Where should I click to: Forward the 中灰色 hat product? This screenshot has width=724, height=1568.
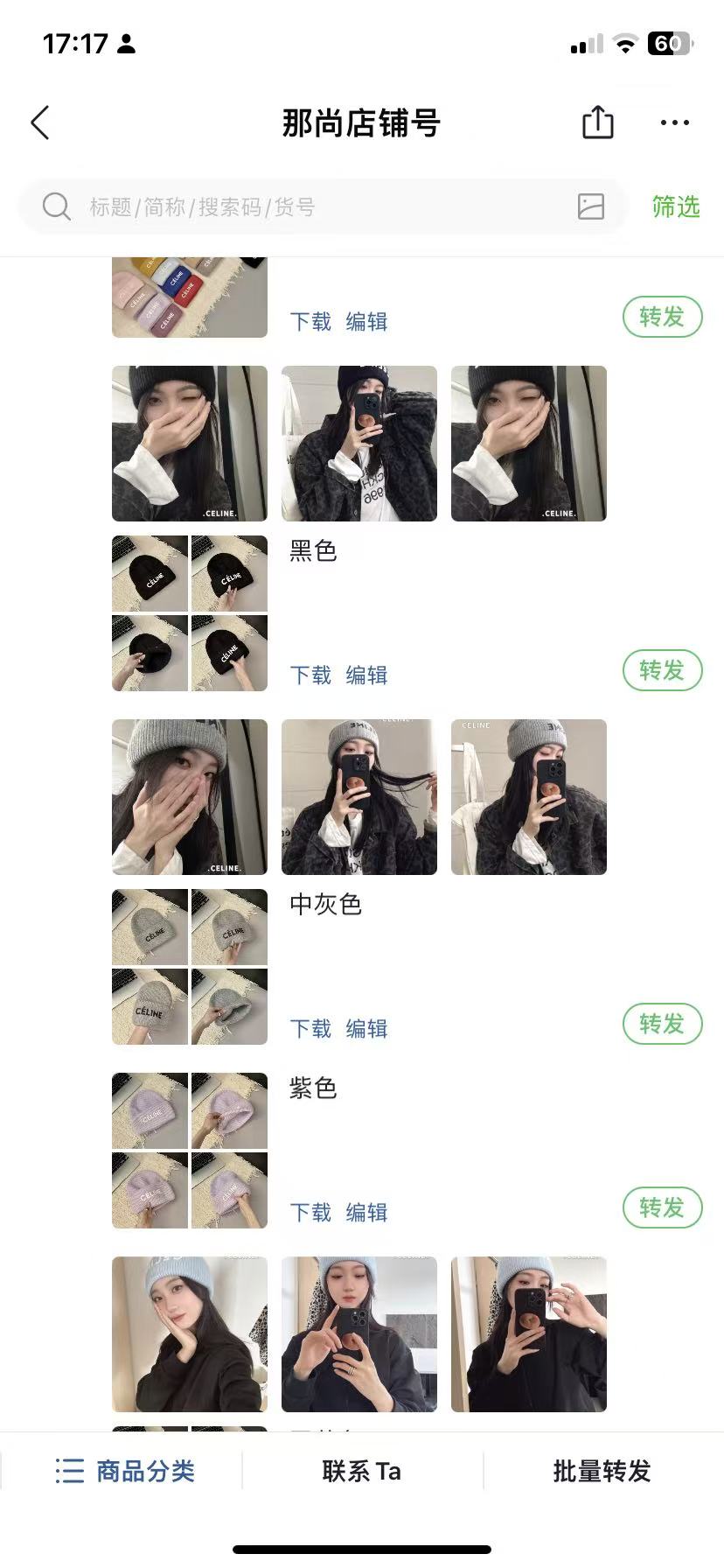pos(662,1024)
